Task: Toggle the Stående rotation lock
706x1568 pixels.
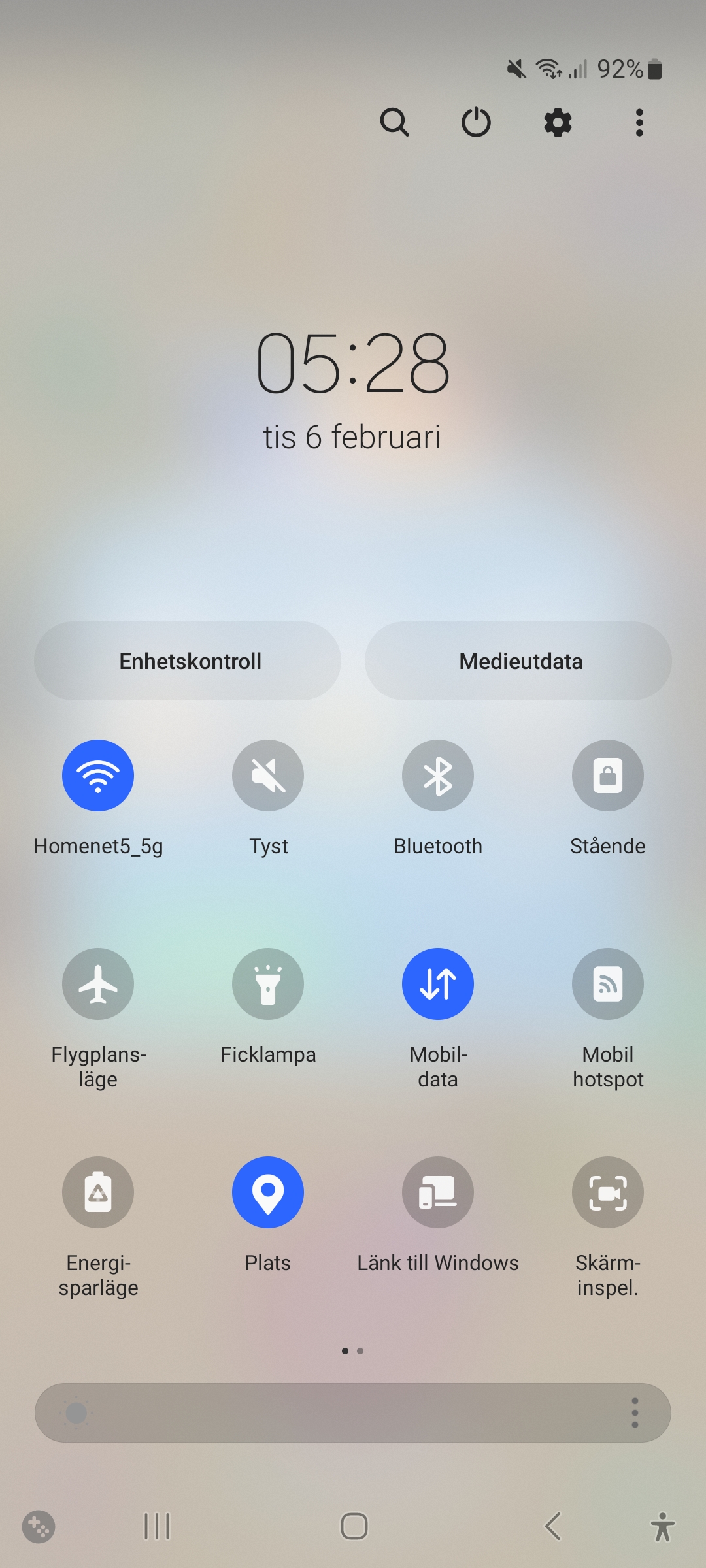Action: (608, 776)
